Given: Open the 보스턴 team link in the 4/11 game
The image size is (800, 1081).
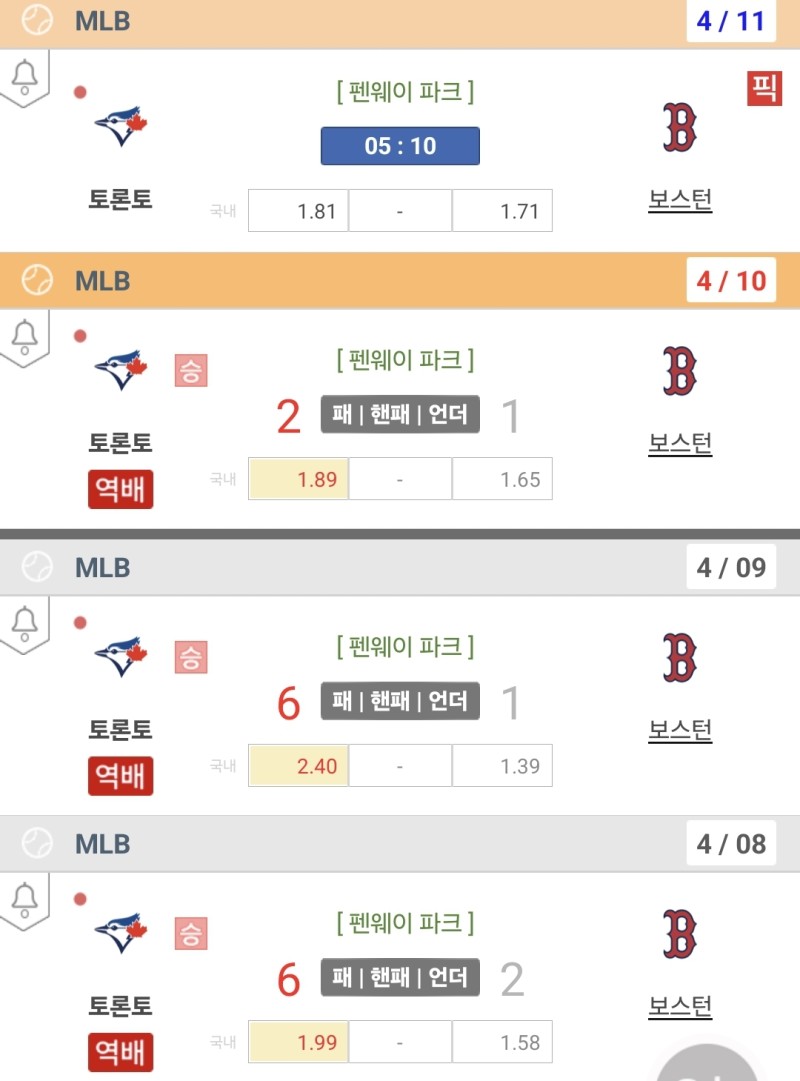Looking at the screenshot, I should pos(680,200).
